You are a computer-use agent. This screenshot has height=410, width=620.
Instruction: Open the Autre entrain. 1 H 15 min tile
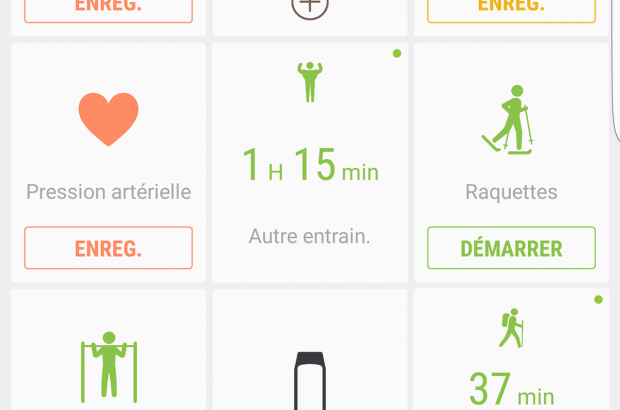click(x=310, y=162)
